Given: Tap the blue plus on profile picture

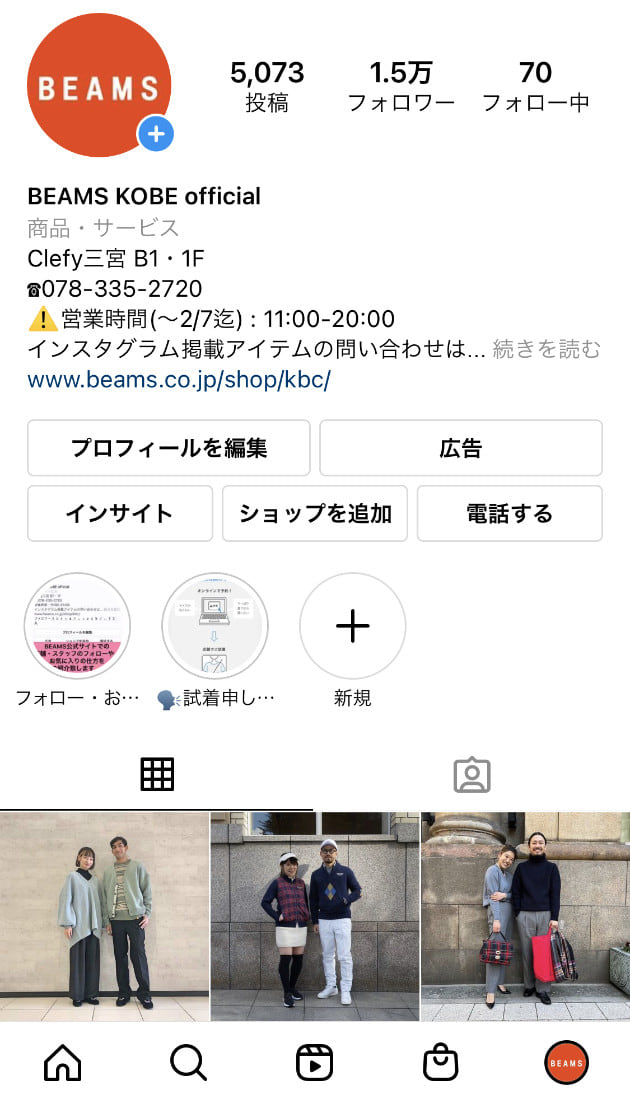Looking at the screenshot, I should pos(155,133).
